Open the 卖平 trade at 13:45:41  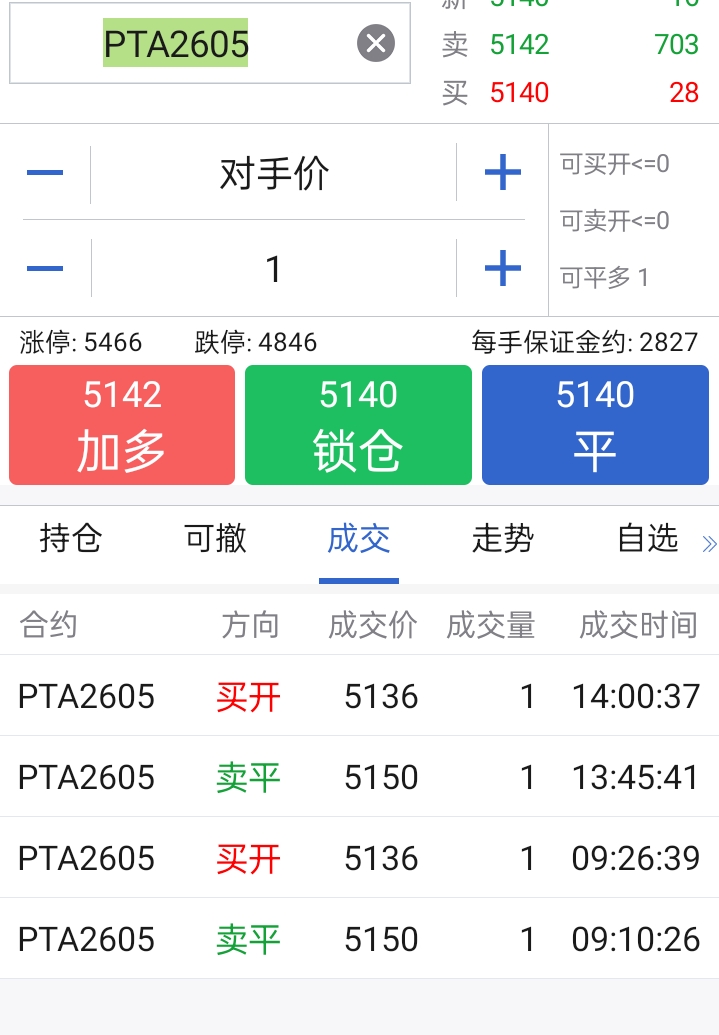tap(359, 777)
